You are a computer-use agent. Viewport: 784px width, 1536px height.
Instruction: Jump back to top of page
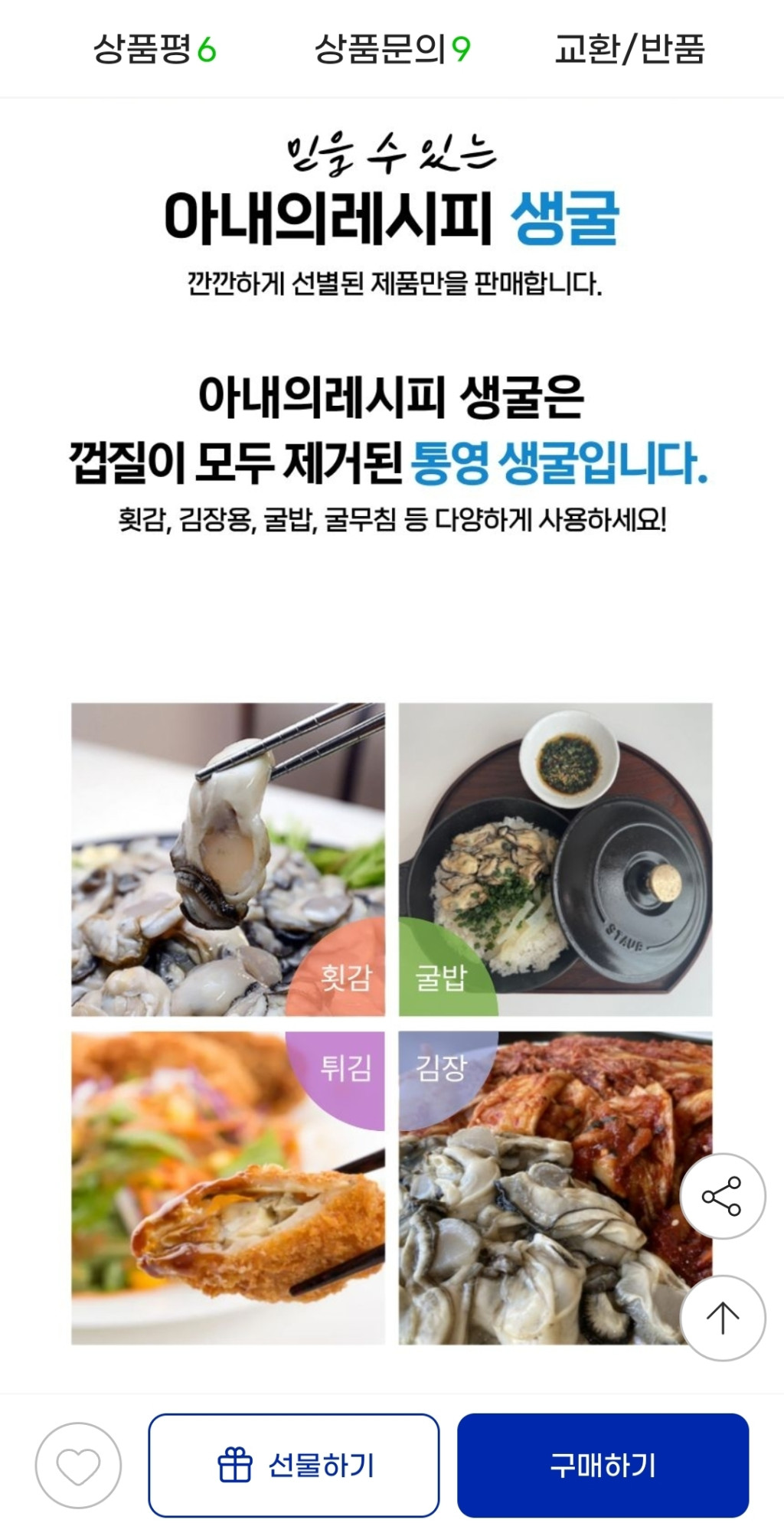click(x=722, y=1318)
